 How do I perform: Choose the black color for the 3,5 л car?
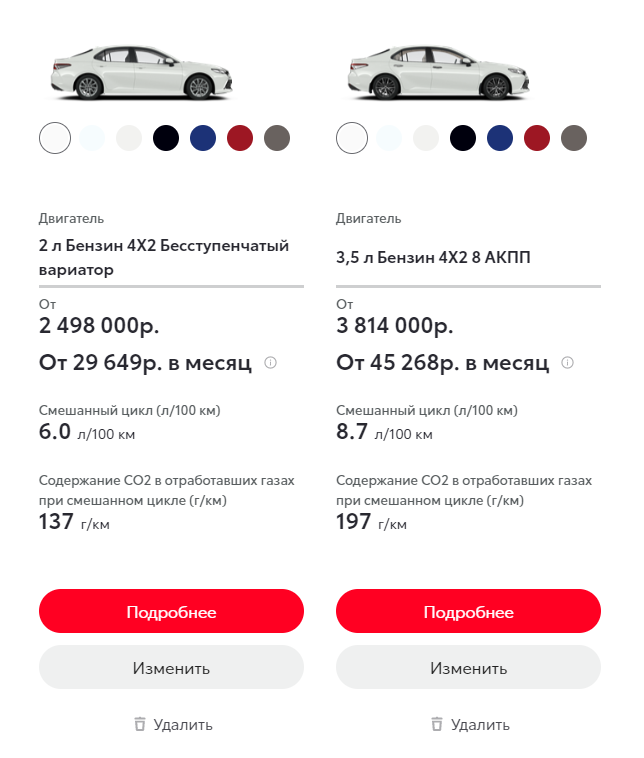463,138
